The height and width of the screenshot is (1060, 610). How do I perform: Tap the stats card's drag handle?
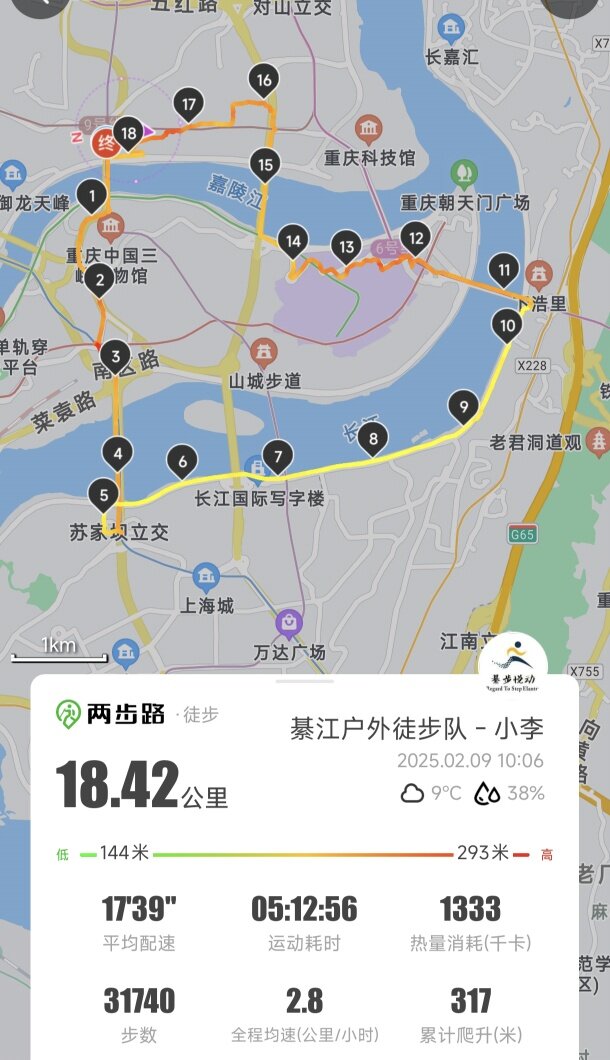click(304, 681)
